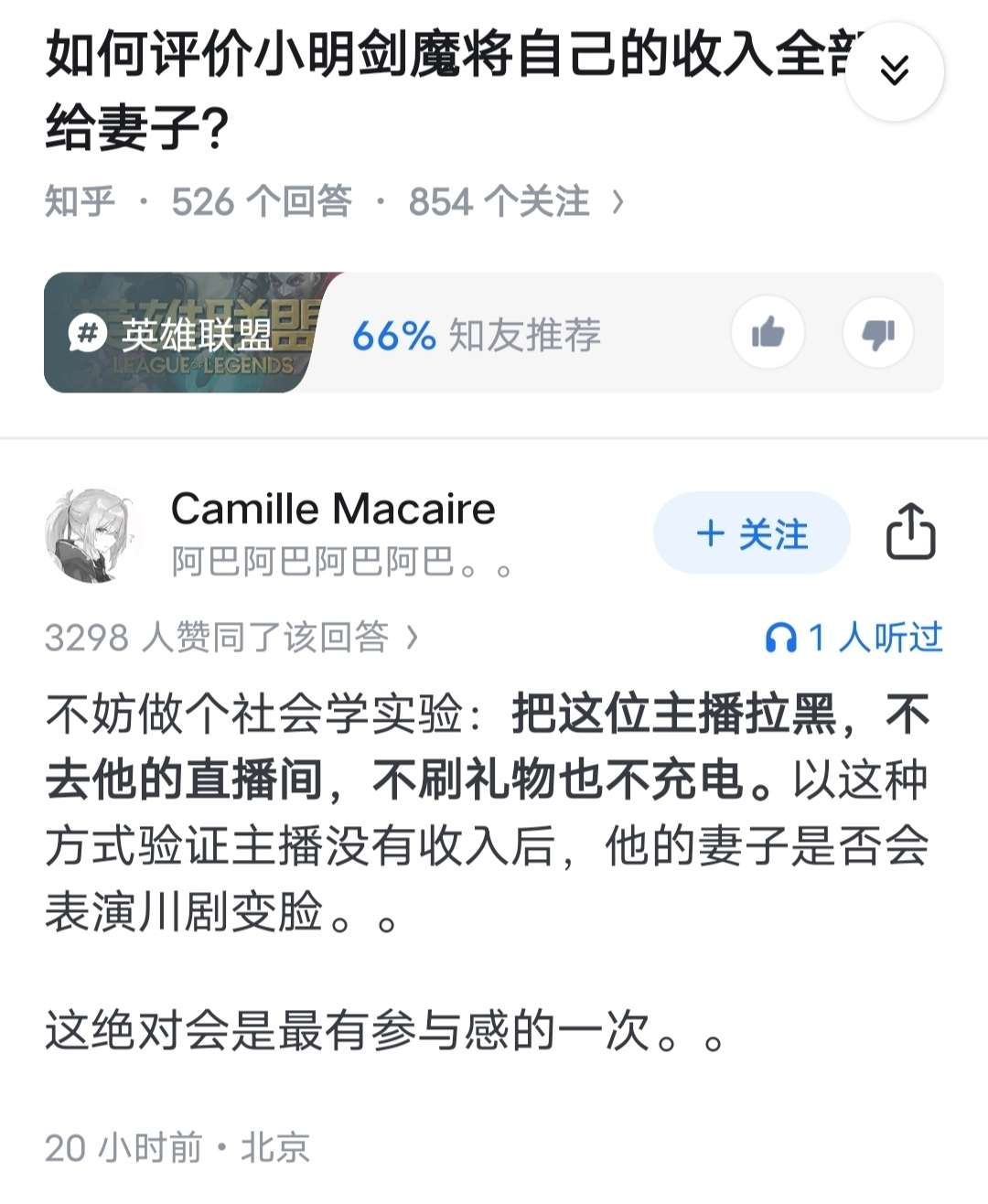This screenshot has width=988, height=1204.
Task: Open the 英雄联盟 topic tag
Action: tap(181, 334)
